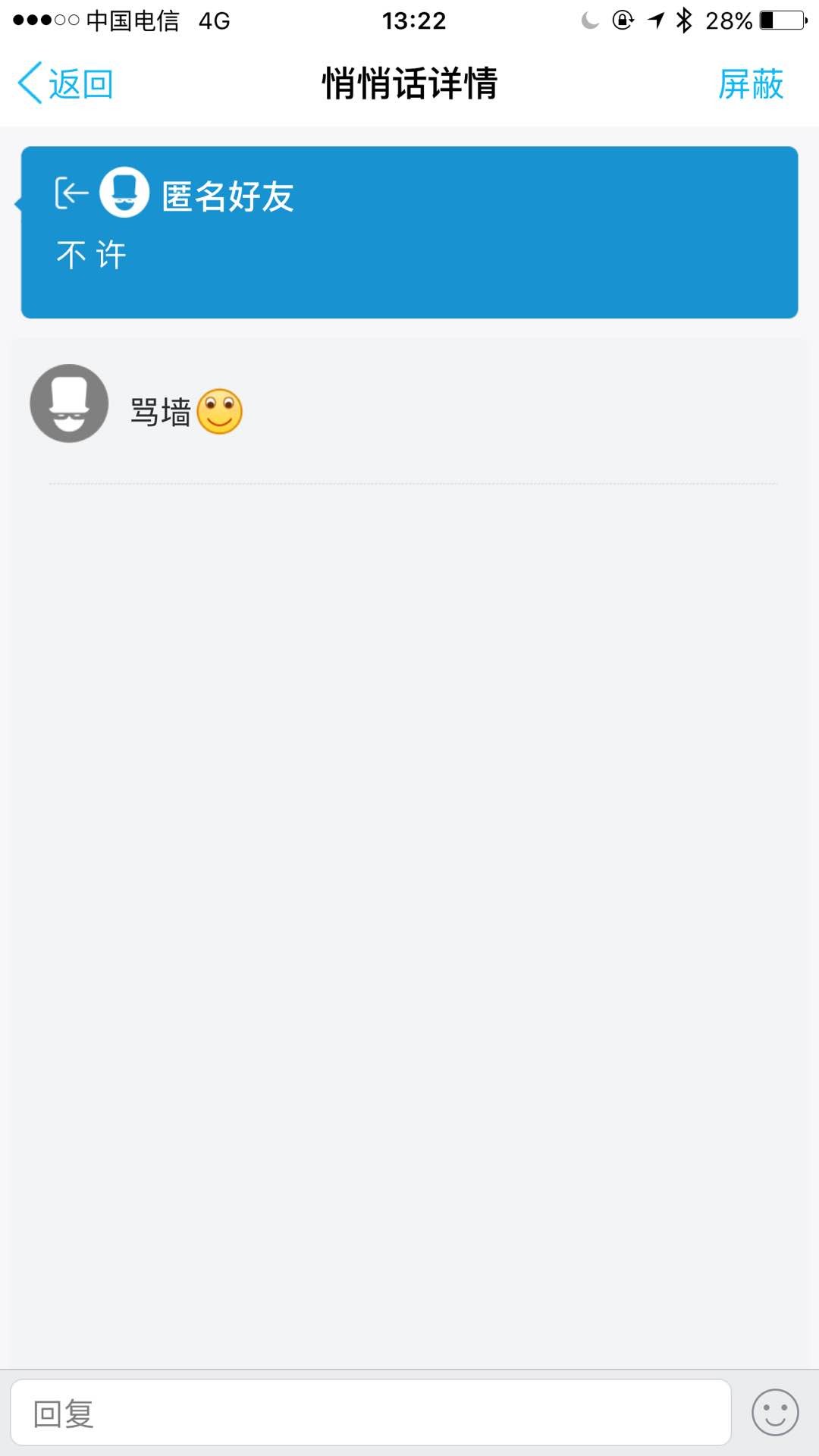Tap the anonymous avatar beside 骂墙 reply
This screenshot has width=819, height=1456.
pos(69,403)
